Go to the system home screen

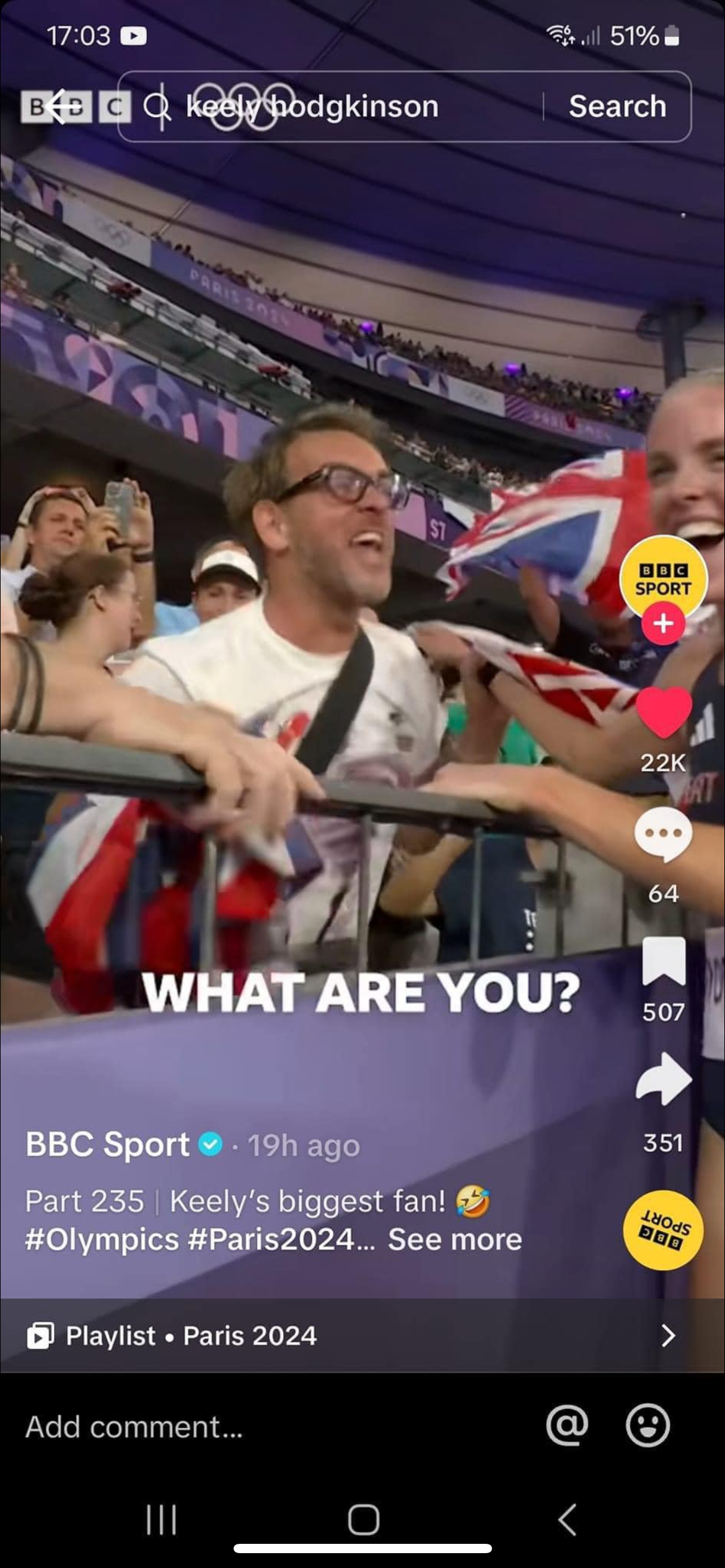[x=363, y=1518]
